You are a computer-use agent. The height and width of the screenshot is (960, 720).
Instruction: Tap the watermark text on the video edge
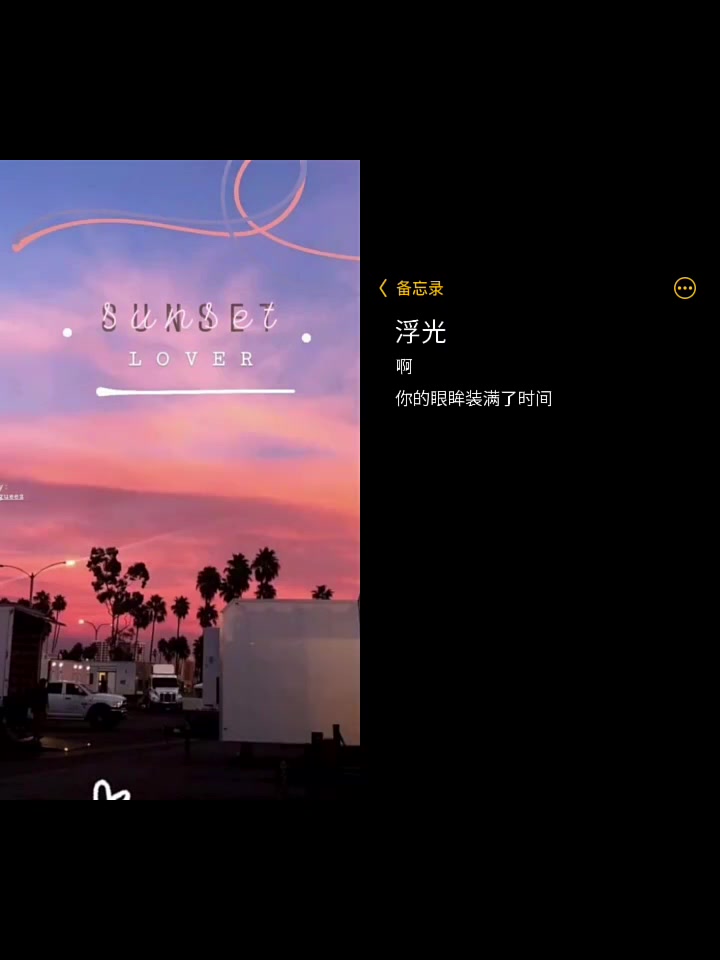click(12, 497)
